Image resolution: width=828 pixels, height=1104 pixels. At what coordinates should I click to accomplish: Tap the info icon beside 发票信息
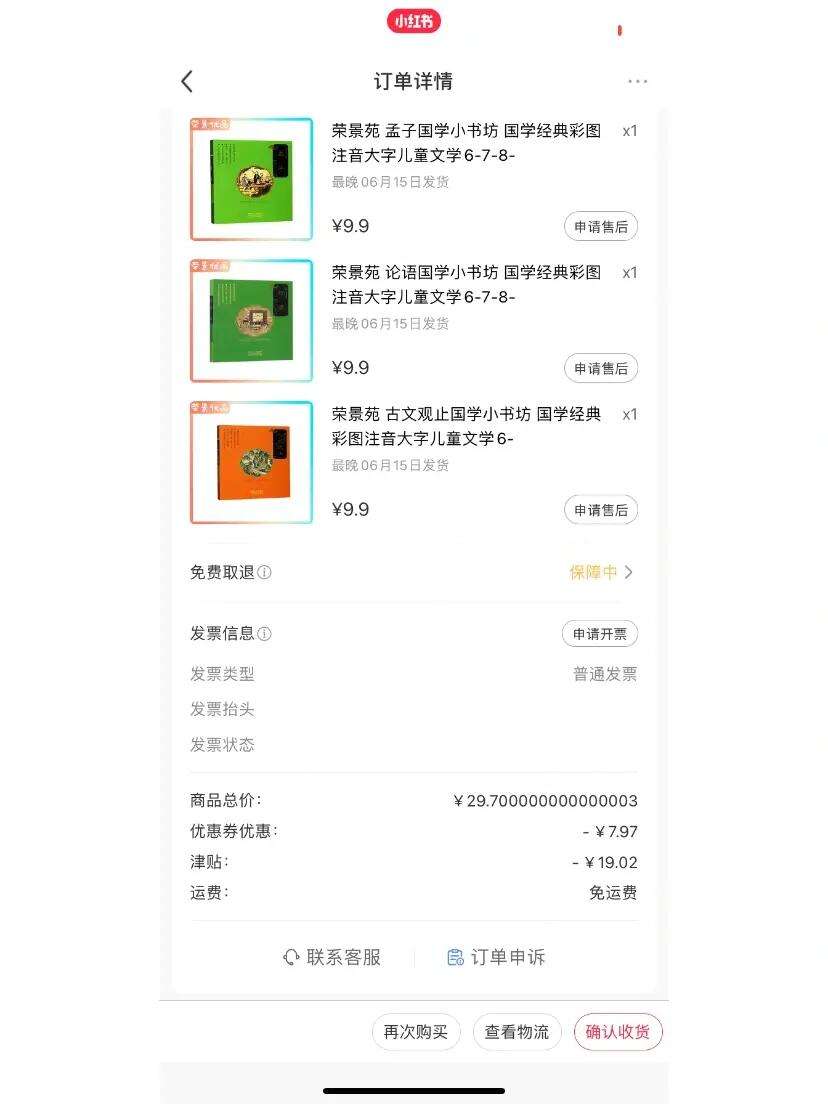point(262,633)
